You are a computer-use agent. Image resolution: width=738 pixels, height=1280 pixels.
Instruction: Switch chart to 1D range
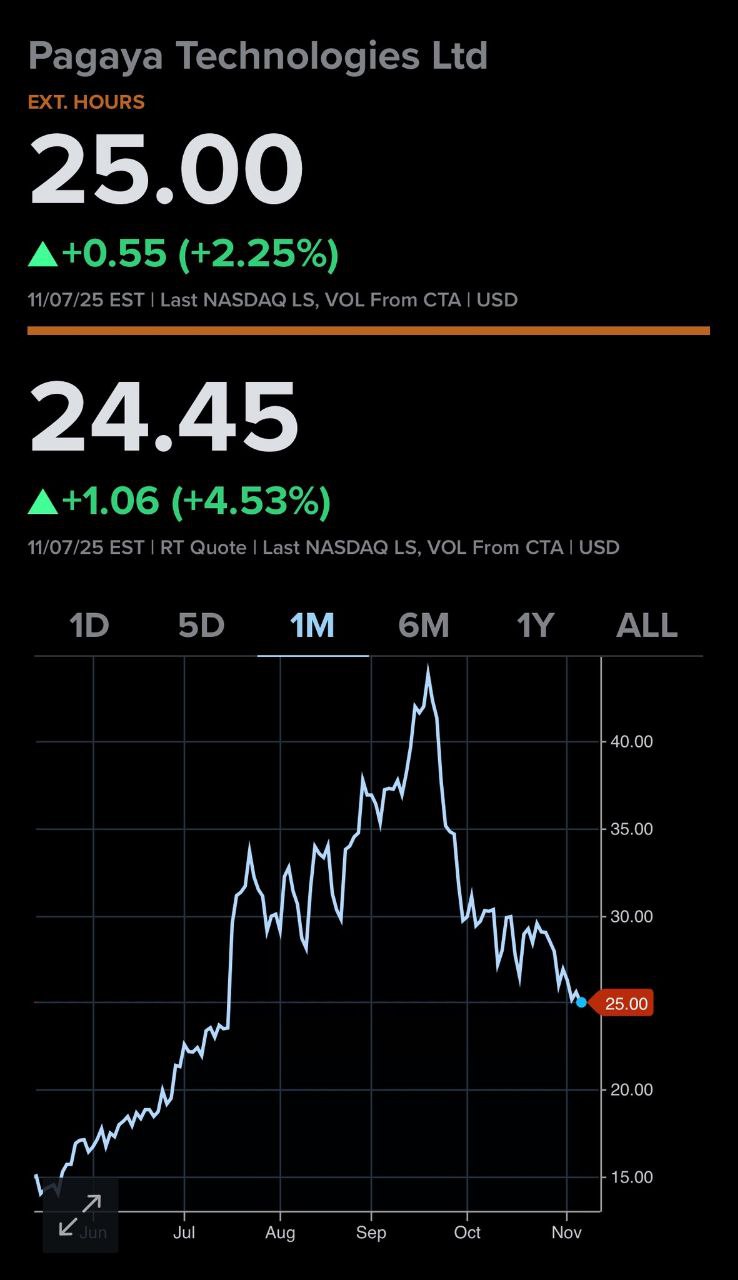pyautogui.click(x=89, y=626)
